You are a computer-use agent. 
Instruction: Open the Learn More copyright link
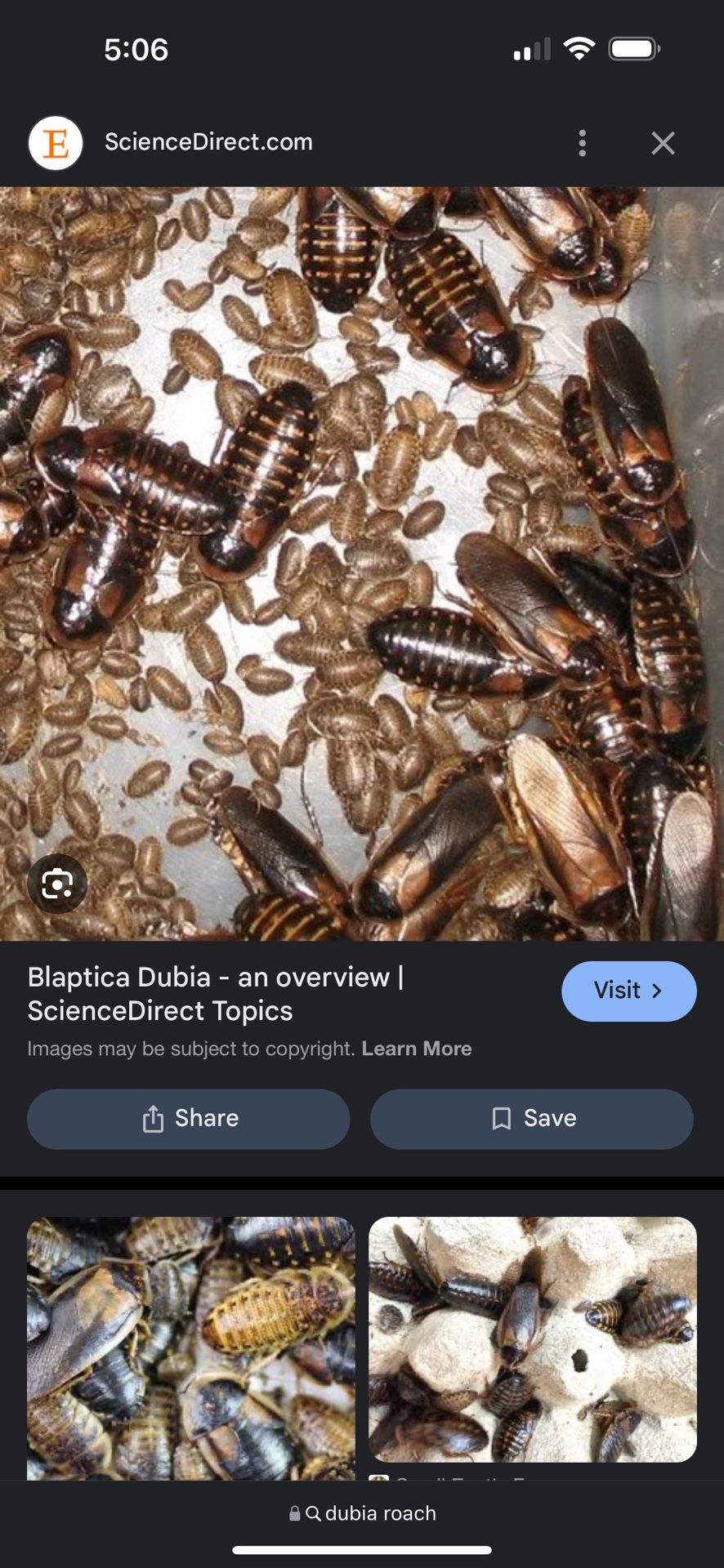[x=417, y=1048]
